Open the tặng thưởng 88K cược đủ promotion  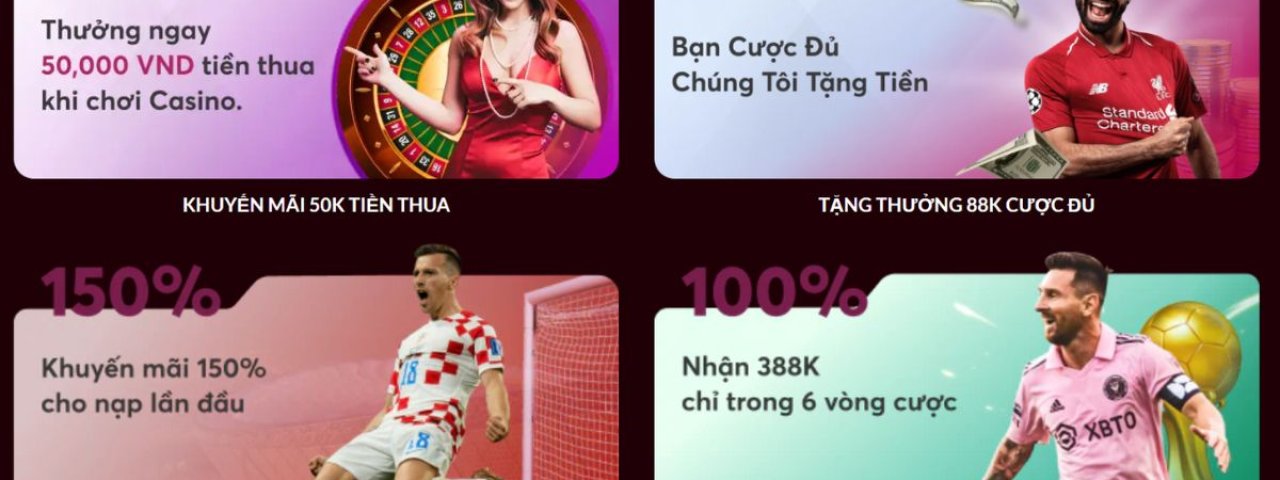[956, 90]
